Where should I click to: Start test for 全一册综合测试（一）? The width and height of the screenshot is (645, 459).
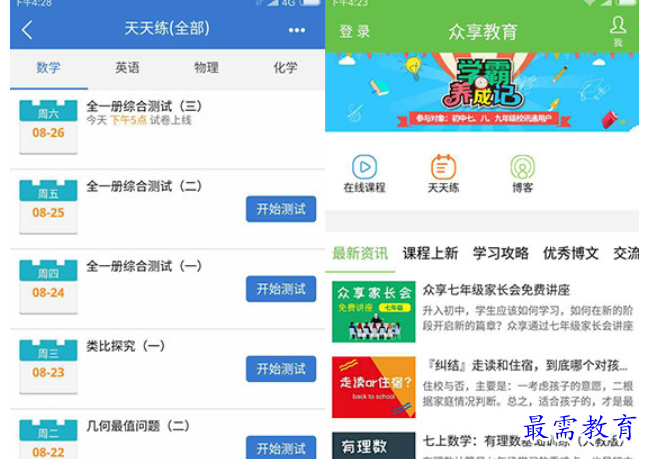[x=281, y=289]
